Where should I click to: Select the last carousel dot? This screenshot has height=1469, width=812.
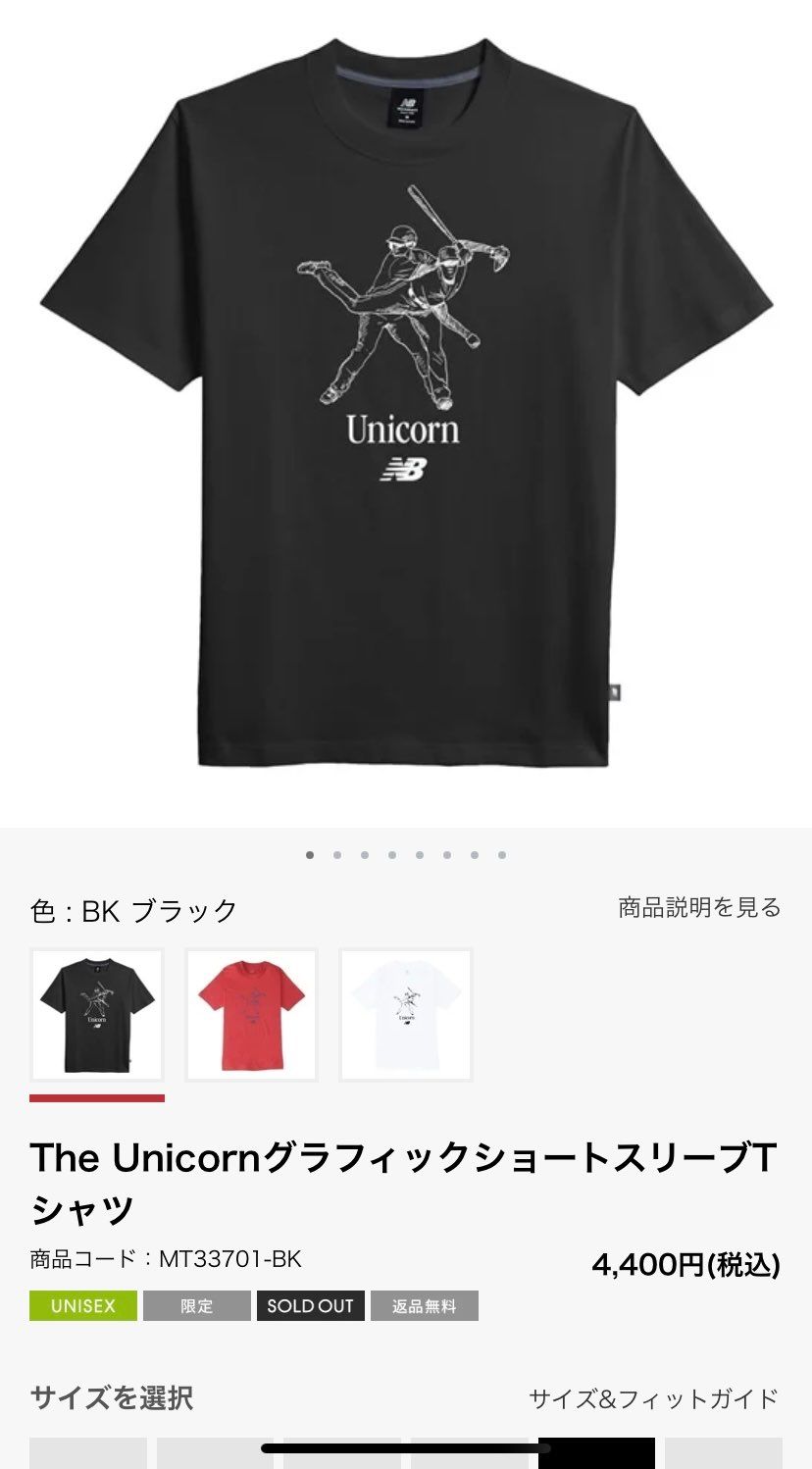point(502,855)
